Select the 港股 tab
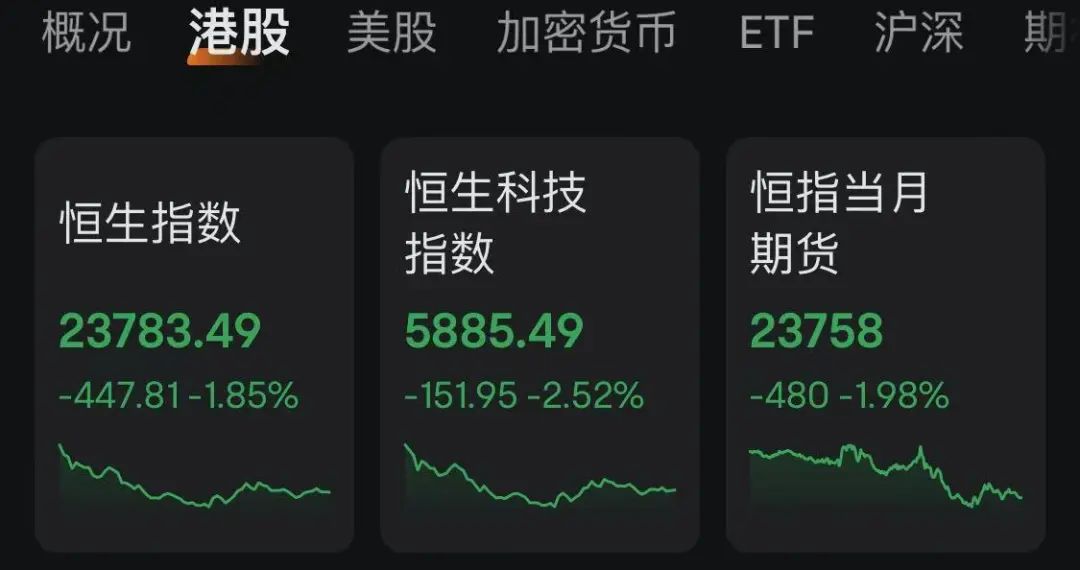This screenshot has height=570, width=1080. click(239, 33)
